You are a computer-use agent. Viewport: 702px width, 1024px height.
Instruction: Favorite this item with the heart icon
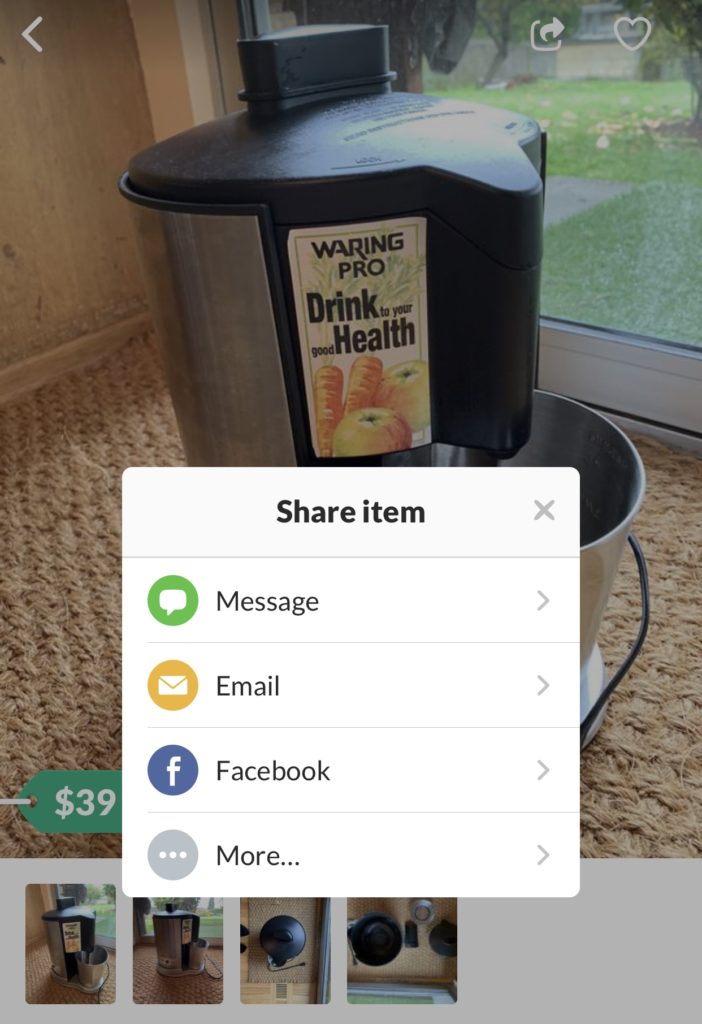632,34
